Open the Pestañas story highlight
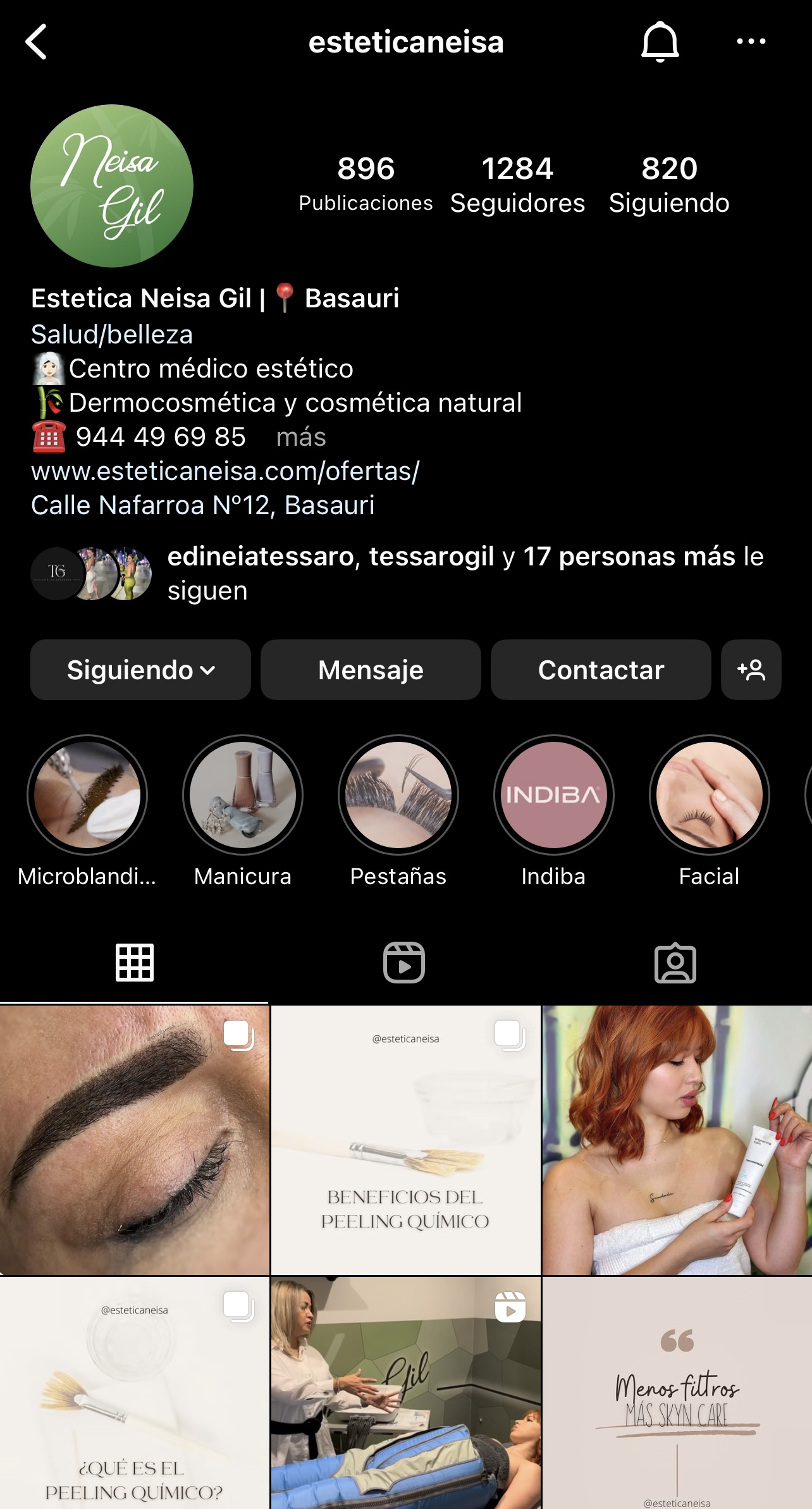The image size is (812, 1509). click(398, 795)
